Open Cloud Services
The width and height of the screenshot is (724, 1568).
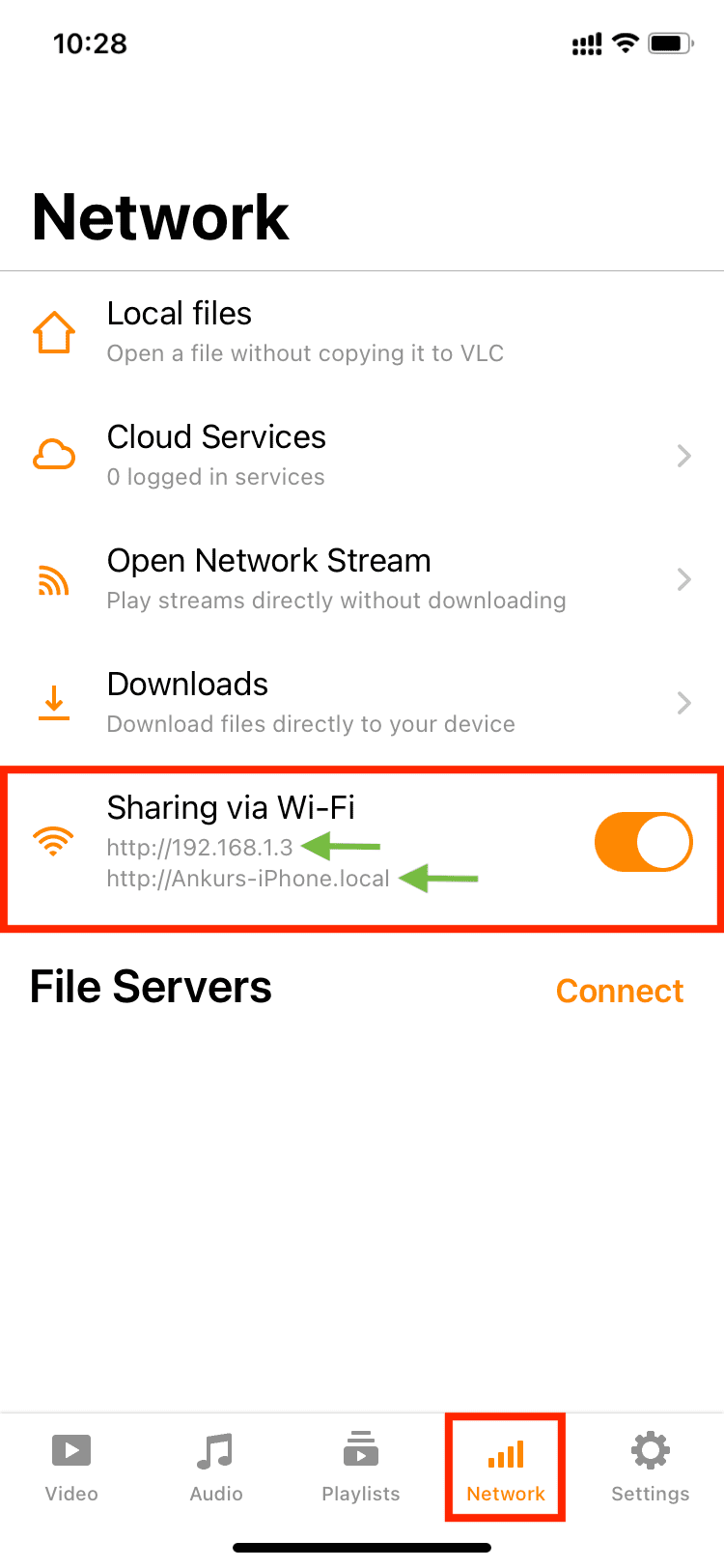pos(362,457)
